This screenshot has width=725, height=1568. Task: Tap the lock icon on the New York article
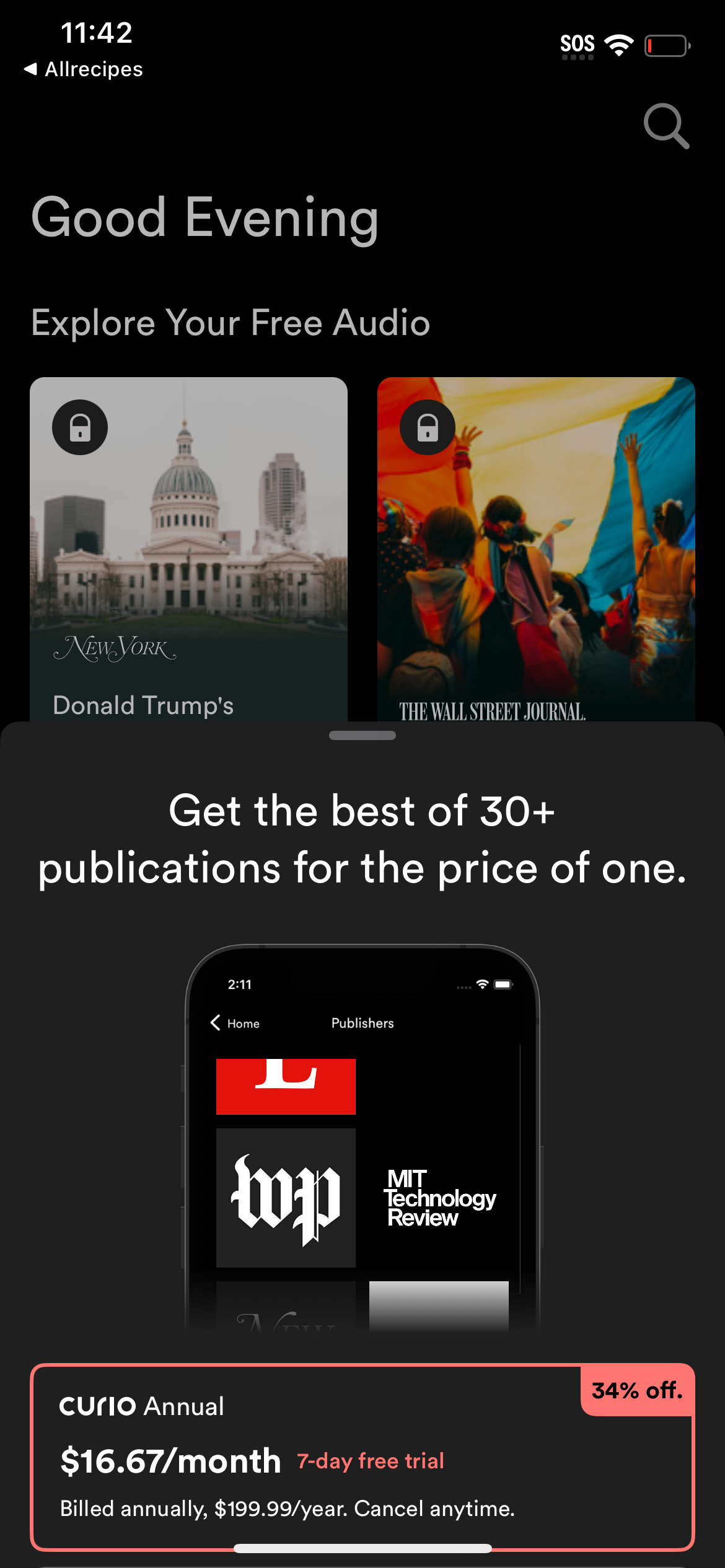pyautogui.click(x=79, y=427)
